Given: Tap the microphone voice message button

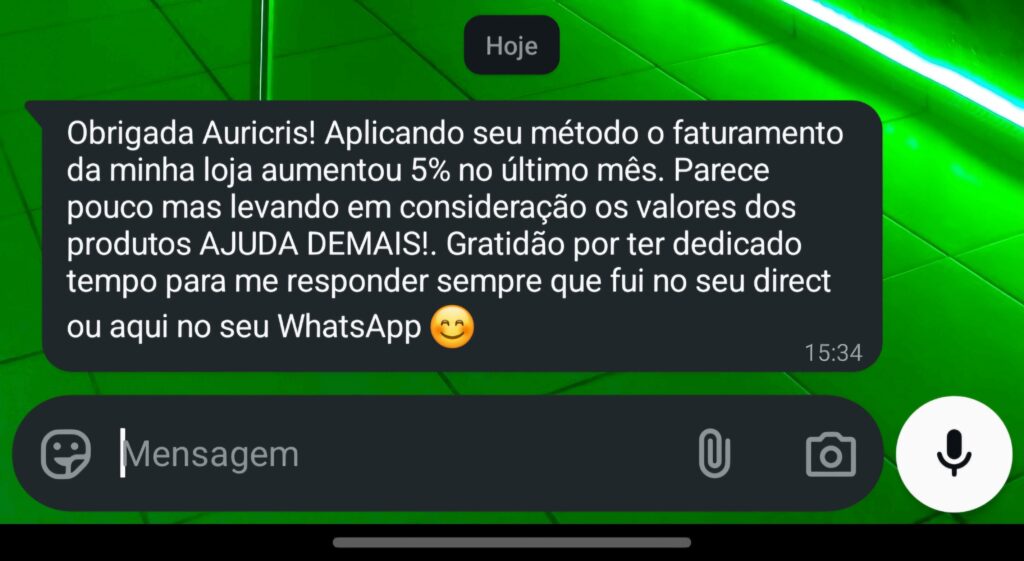Looking at the screenshot, I should (x=953, y=454).
